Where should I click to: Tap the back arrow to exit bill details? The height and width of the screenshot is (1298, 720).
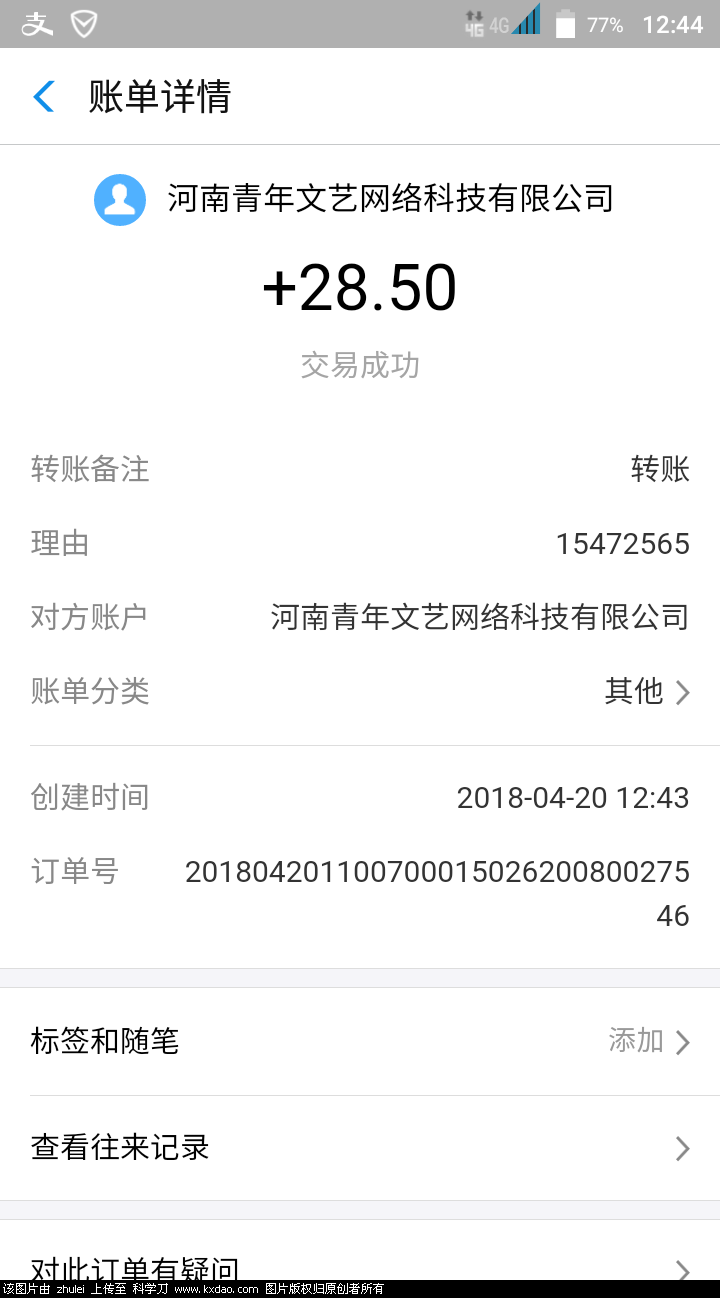point(42,96)
